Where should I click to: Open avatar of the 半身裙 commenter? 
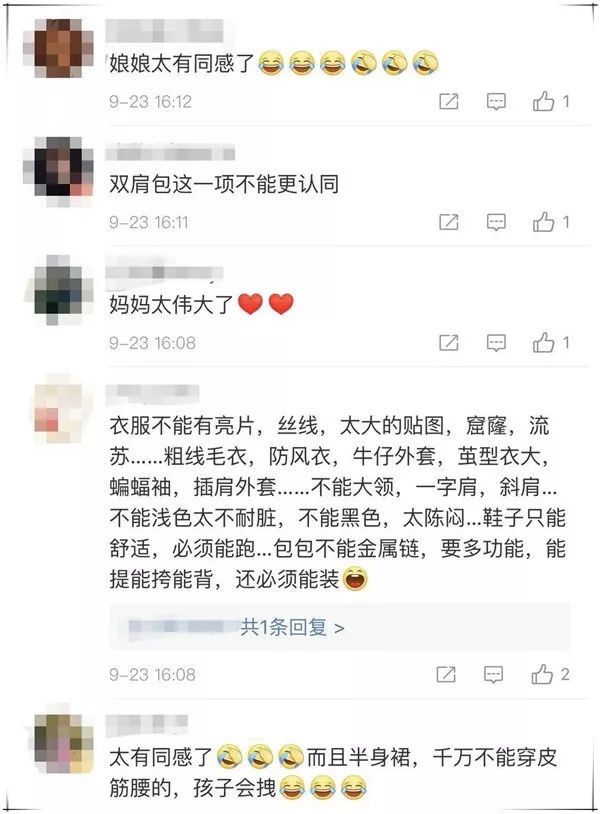coord(64,742)
